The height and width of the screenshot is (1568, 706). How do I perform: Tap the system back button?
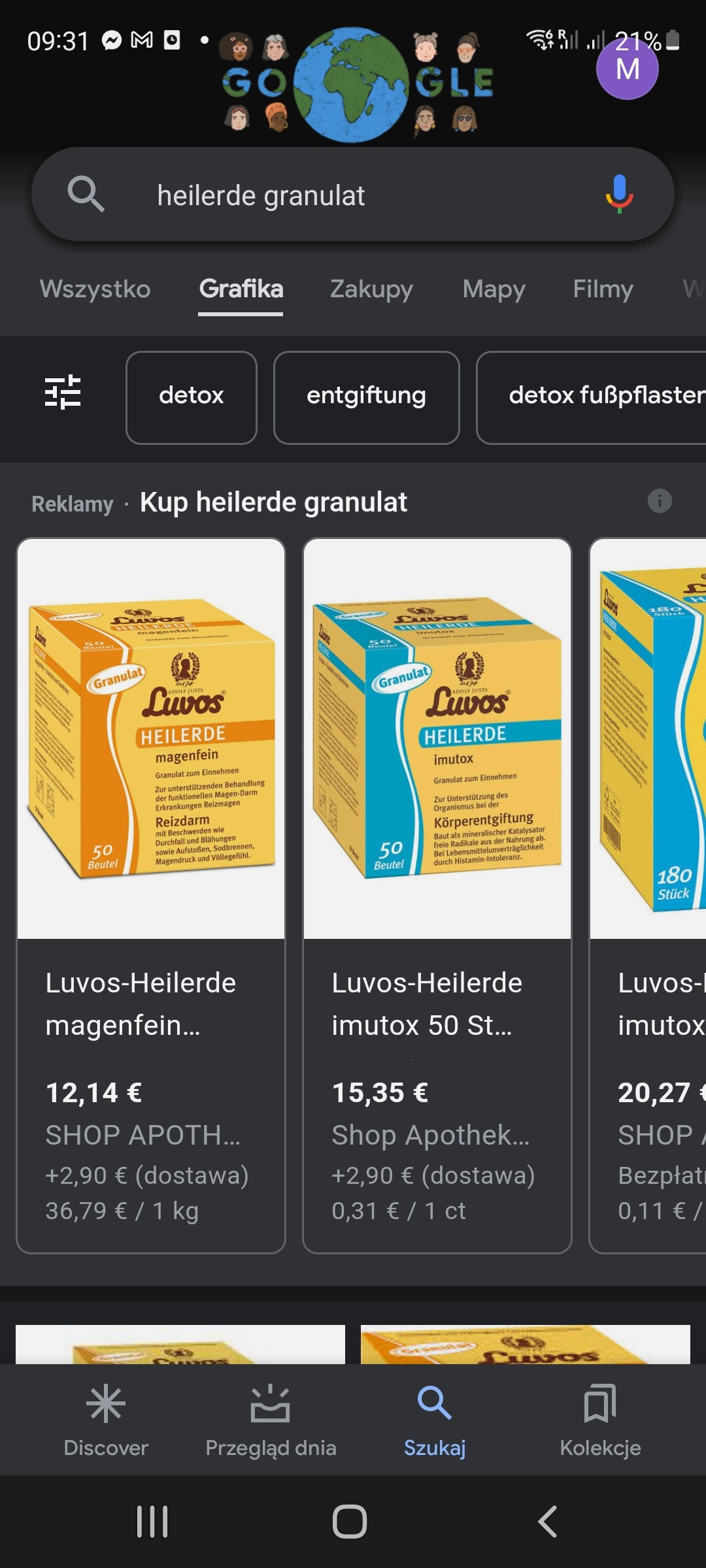548,1522
